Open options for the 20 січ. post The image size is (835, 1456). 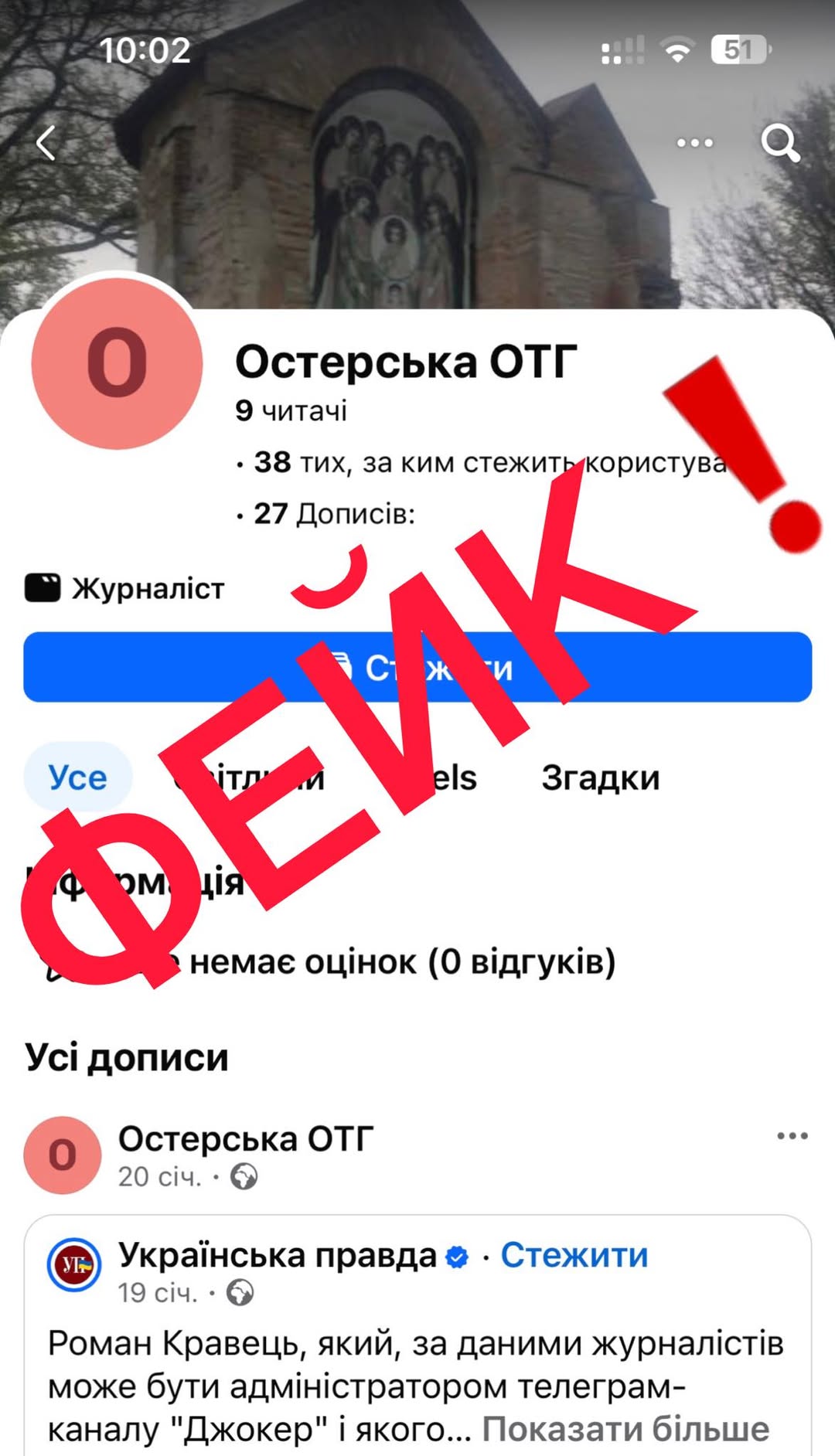[792, 1136]
